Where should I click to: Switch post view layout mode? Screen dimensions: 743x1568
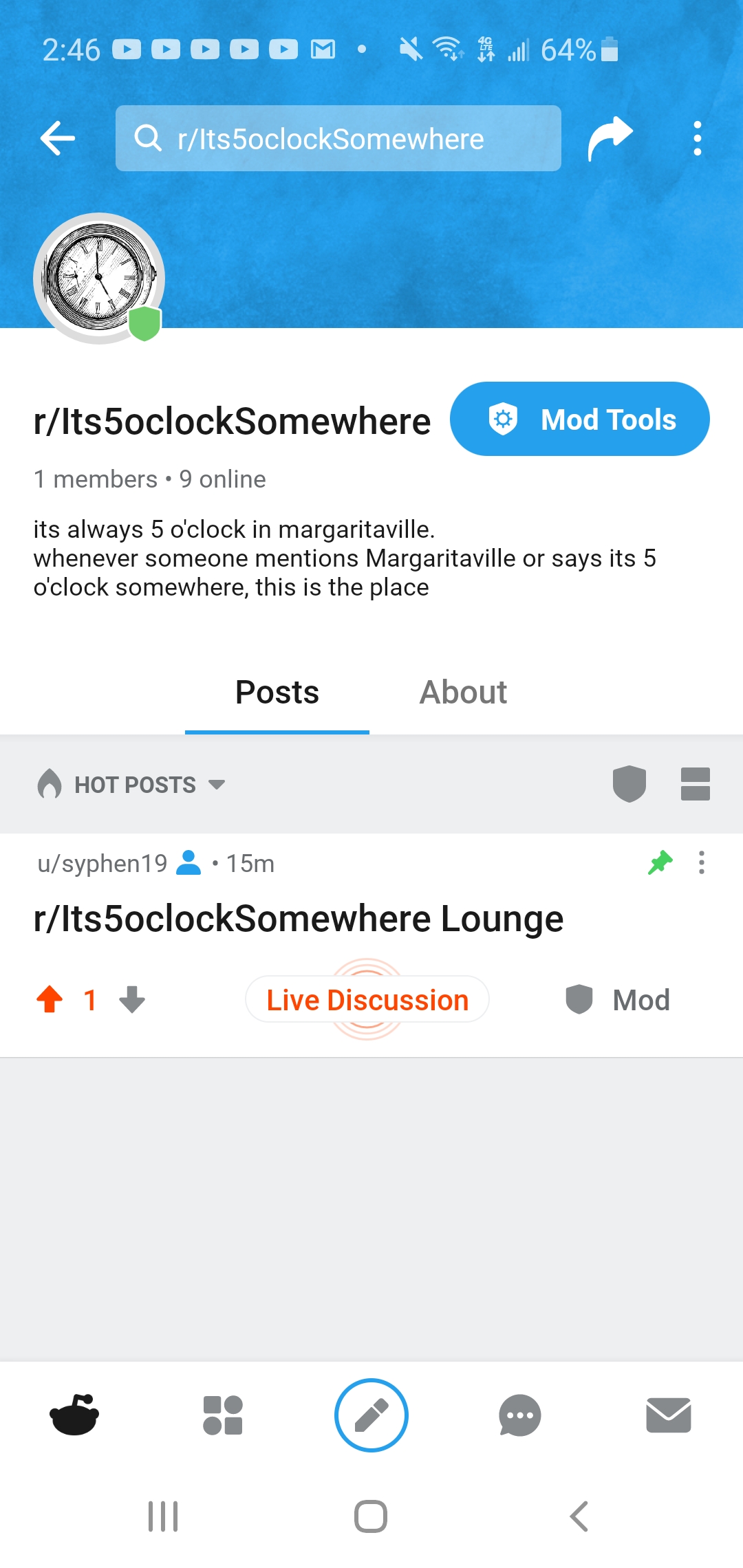694,784
